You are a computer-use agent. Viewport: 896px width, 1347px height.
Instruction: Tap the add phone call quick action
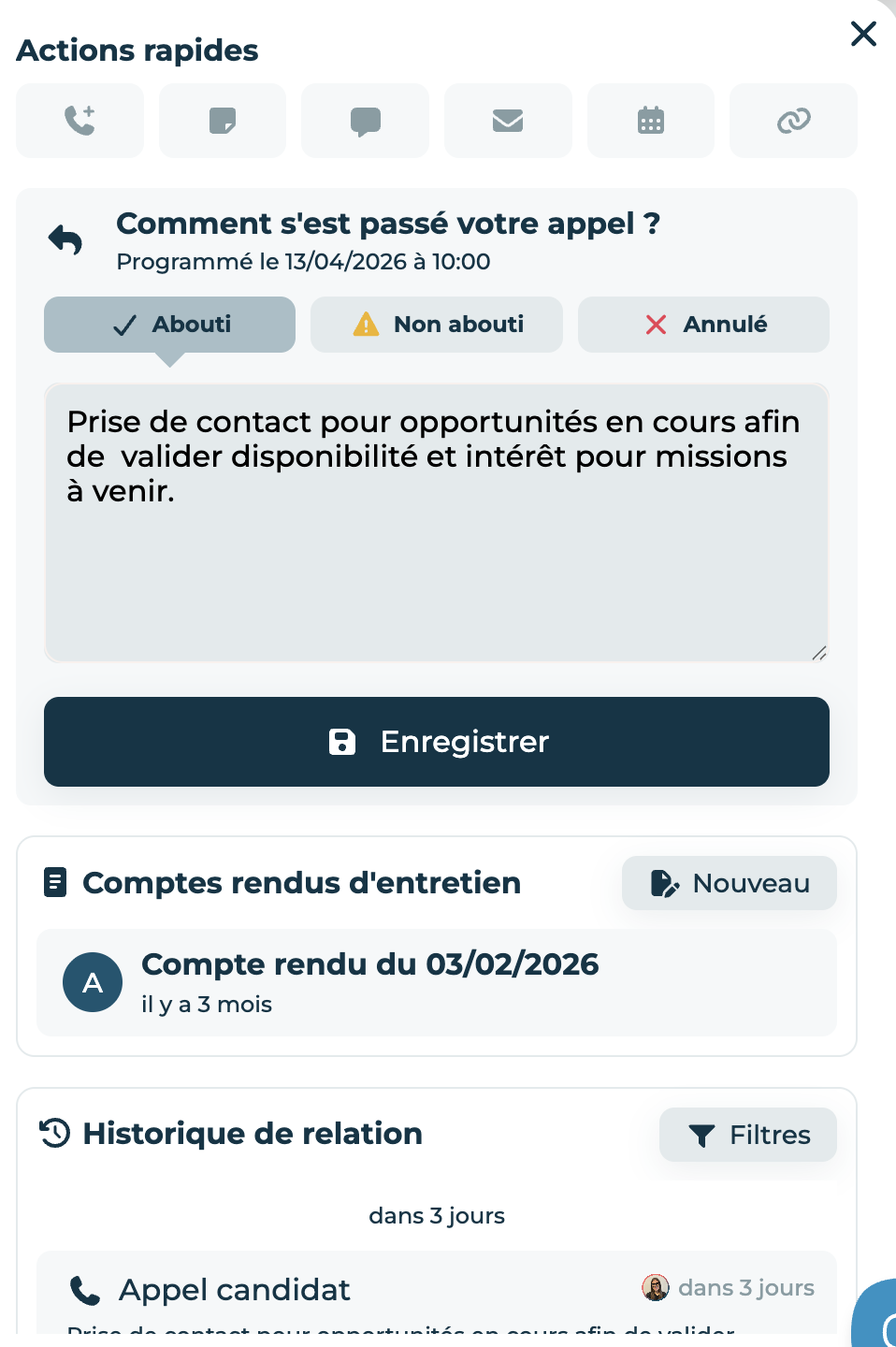coord(79,121)
